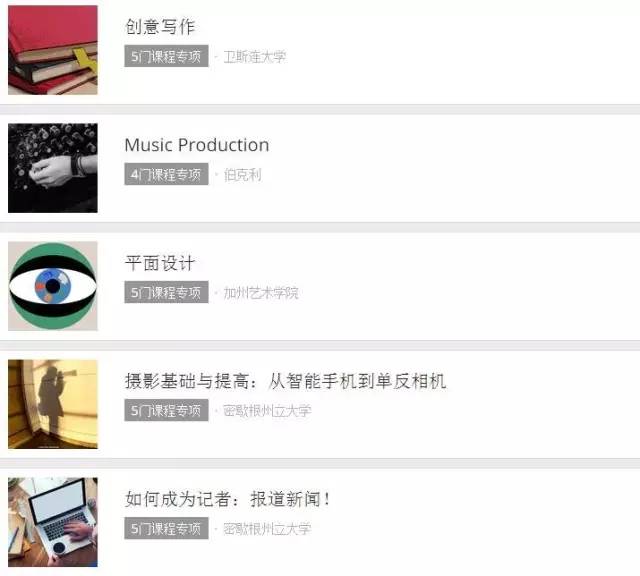
Task: Open the Music Production specialization
Action: pos(196,145)
